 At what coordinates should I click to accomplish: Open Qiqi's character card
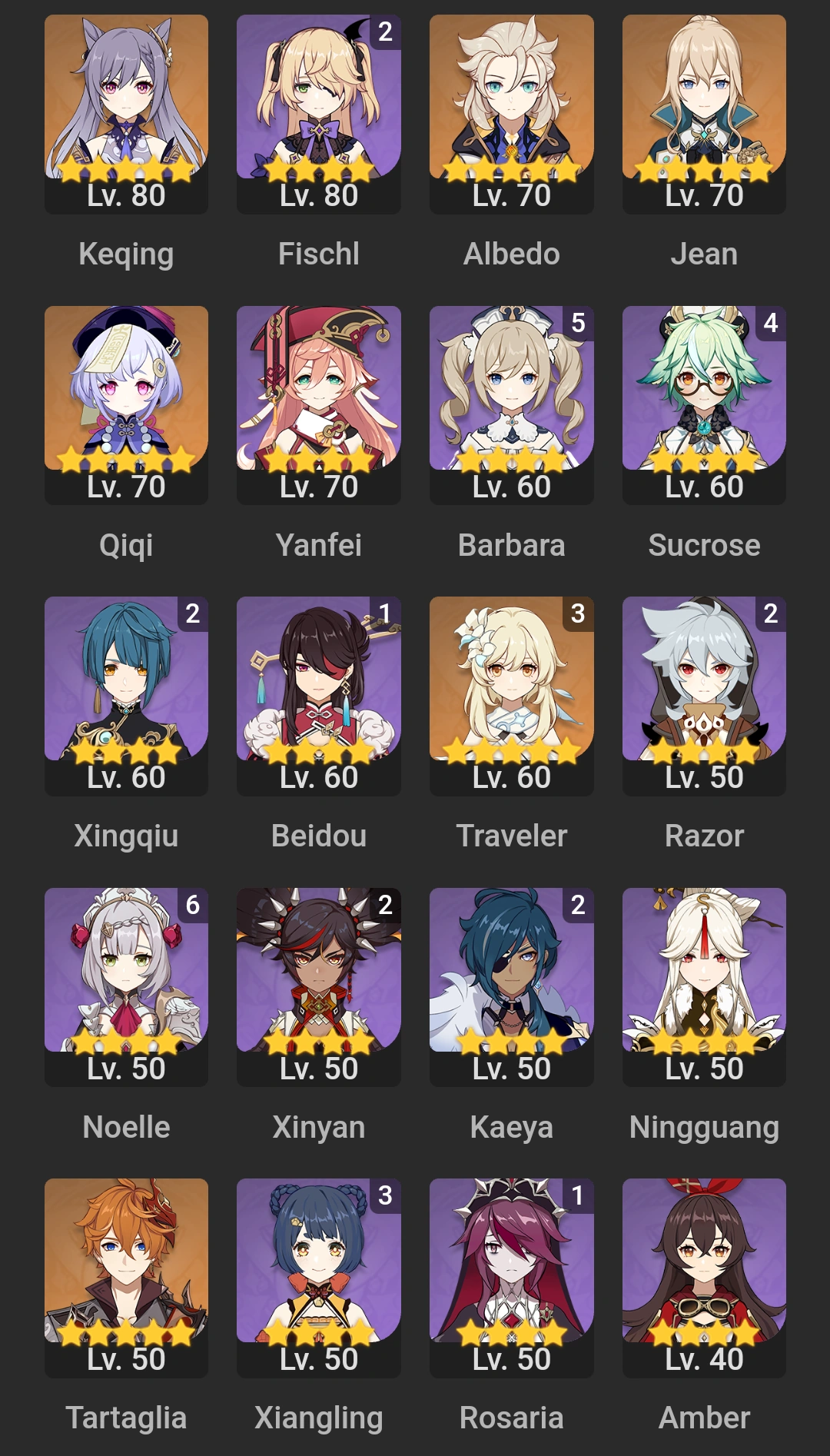coord(125,400)
